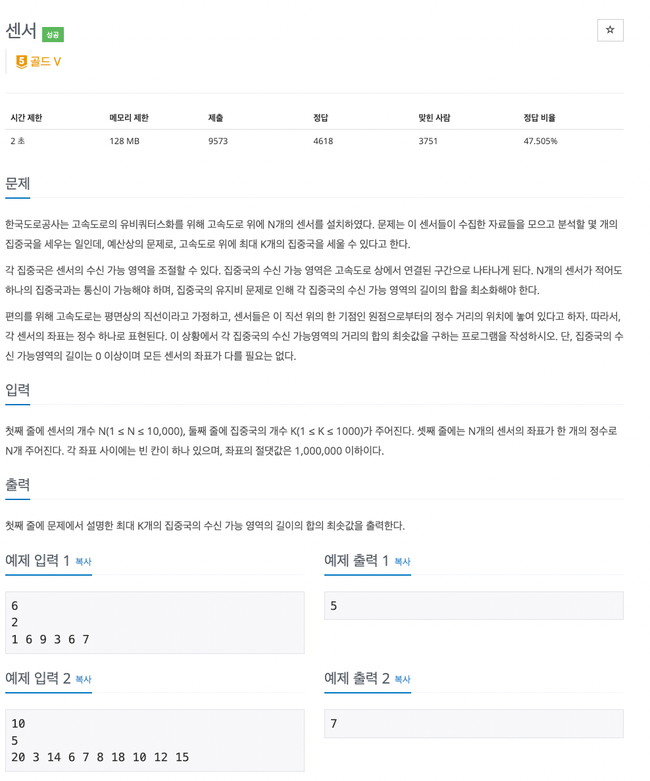Image resolution: width=650 pixels, height=781 pixels.
Task: Copy sample output 1
Action: point(402,562)
